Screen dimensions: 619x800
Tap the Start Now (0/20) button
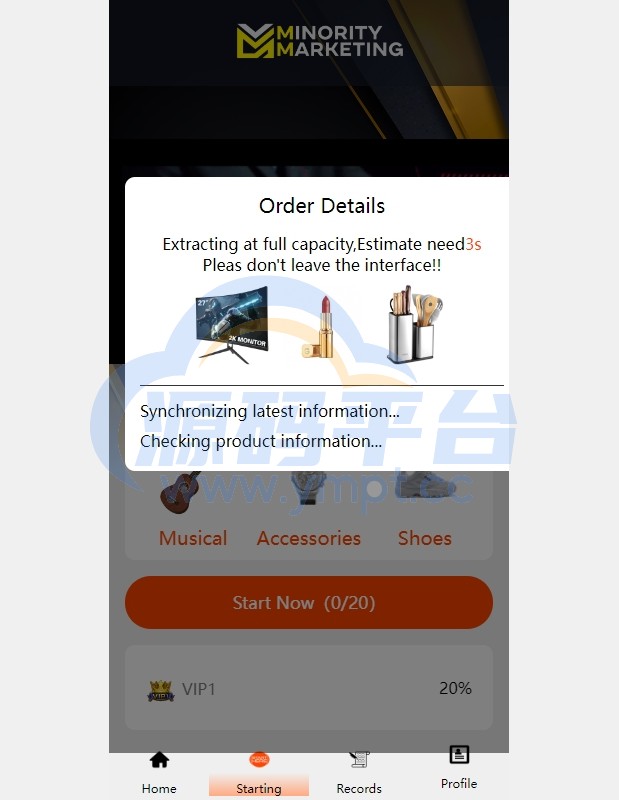pos(309,603)
